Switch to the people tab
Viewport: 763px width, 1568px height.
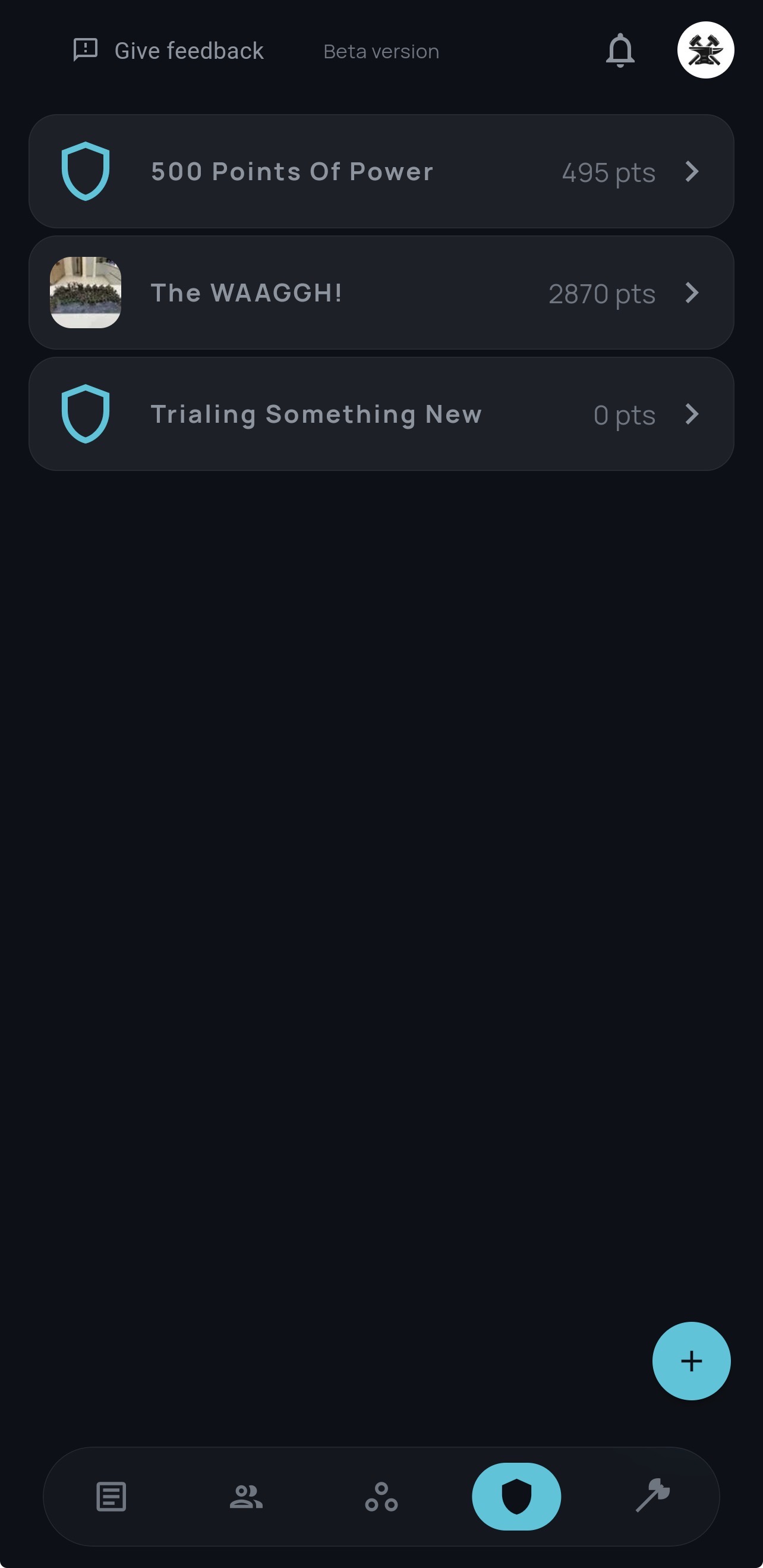click(x=246, y=1496)
